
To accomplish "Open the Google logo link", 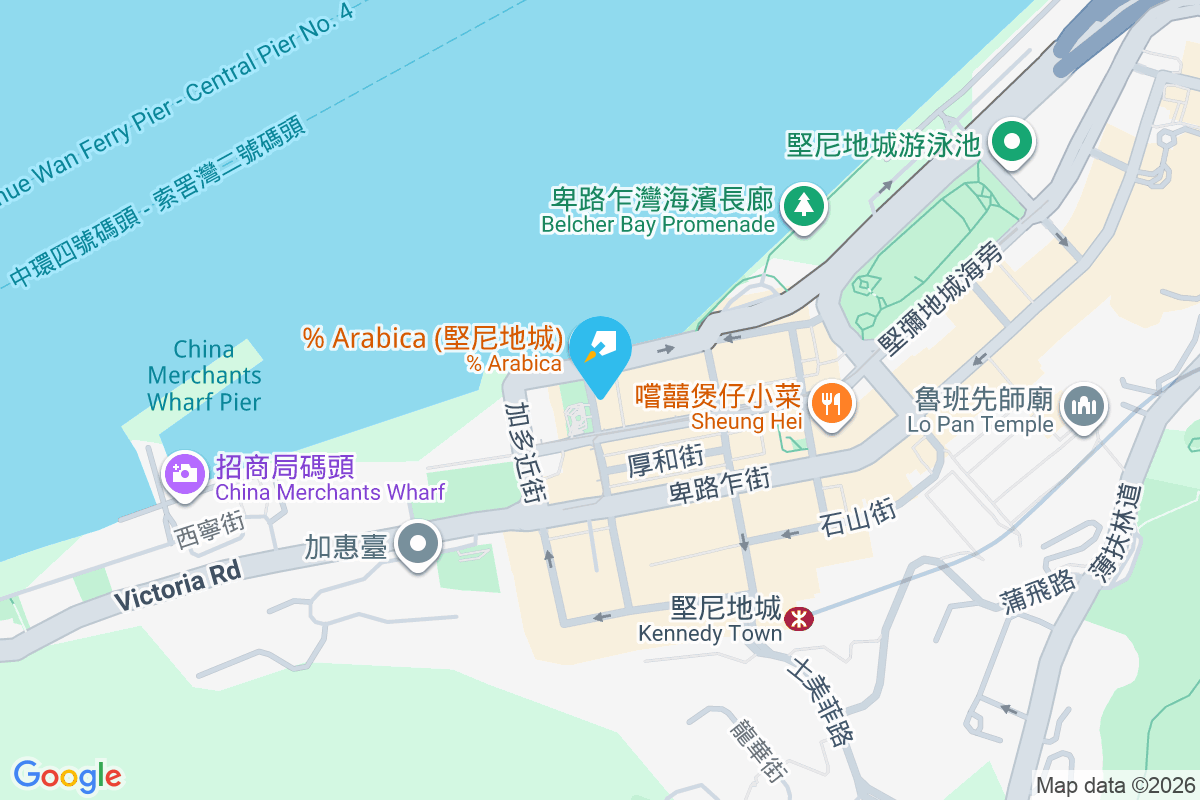I will tap(67, 775).
